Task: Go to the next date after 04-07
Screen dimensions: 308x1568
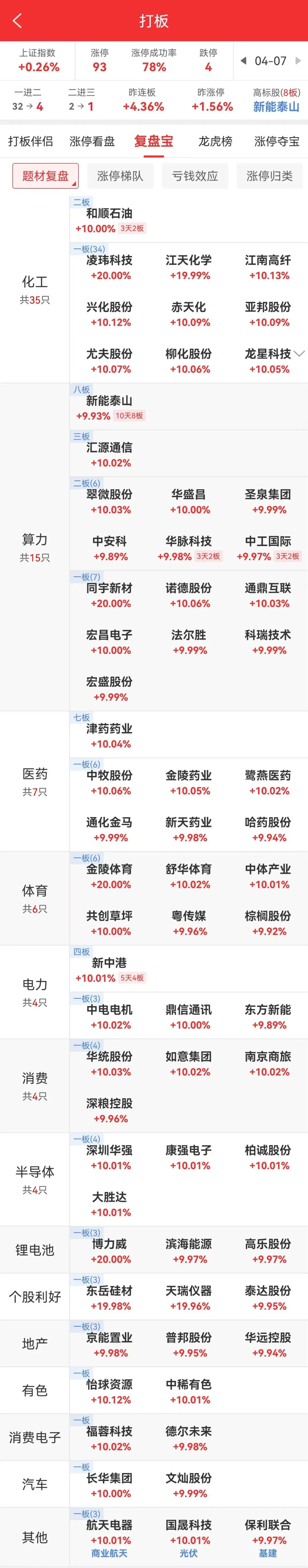Action: [298, 61]
